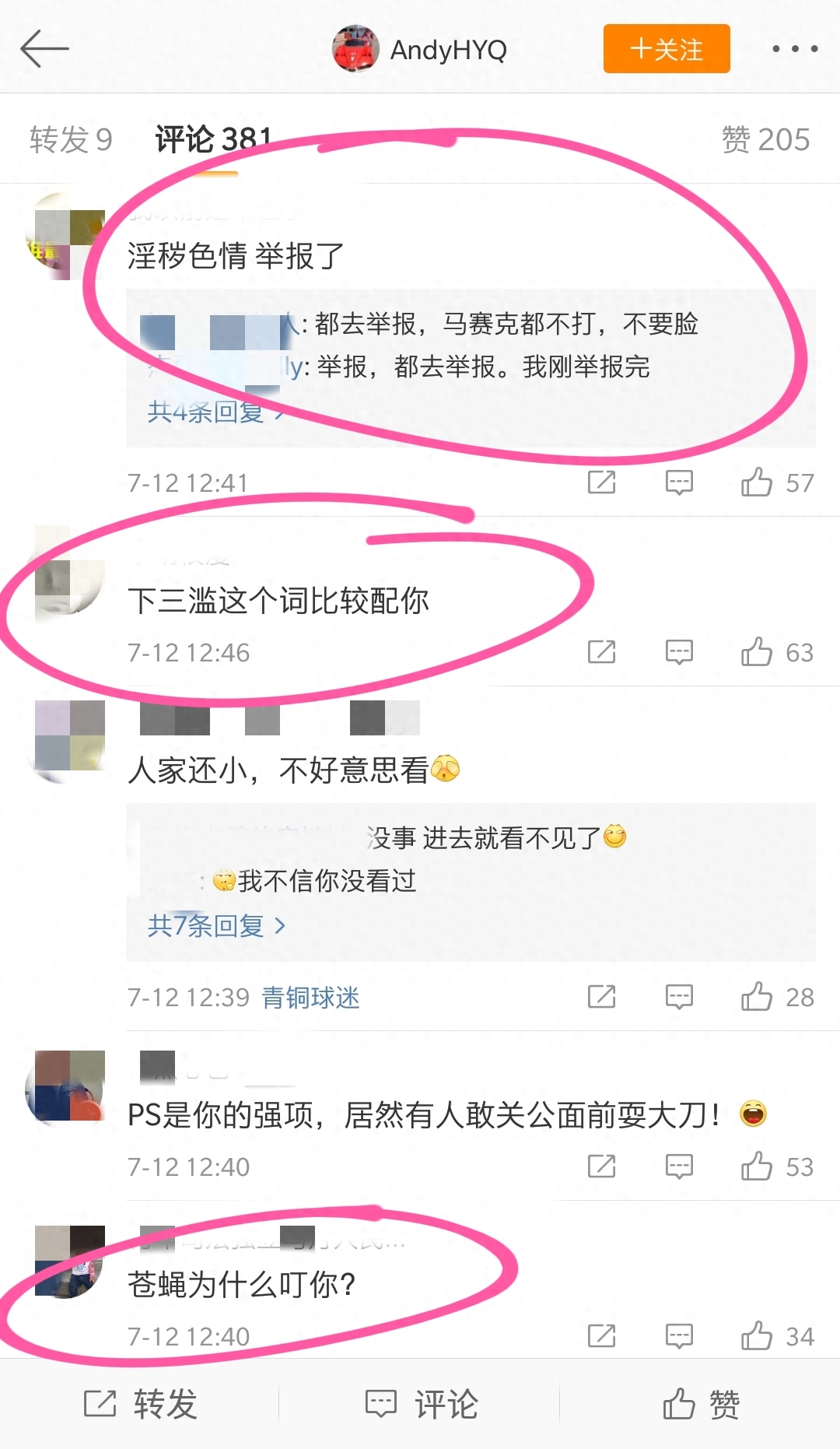The height and width of the screenshot is (1449, 840).
Task: Follow AndyHYQ with the 关注 button
Action: pyautogui.click(x=666, y=49)
